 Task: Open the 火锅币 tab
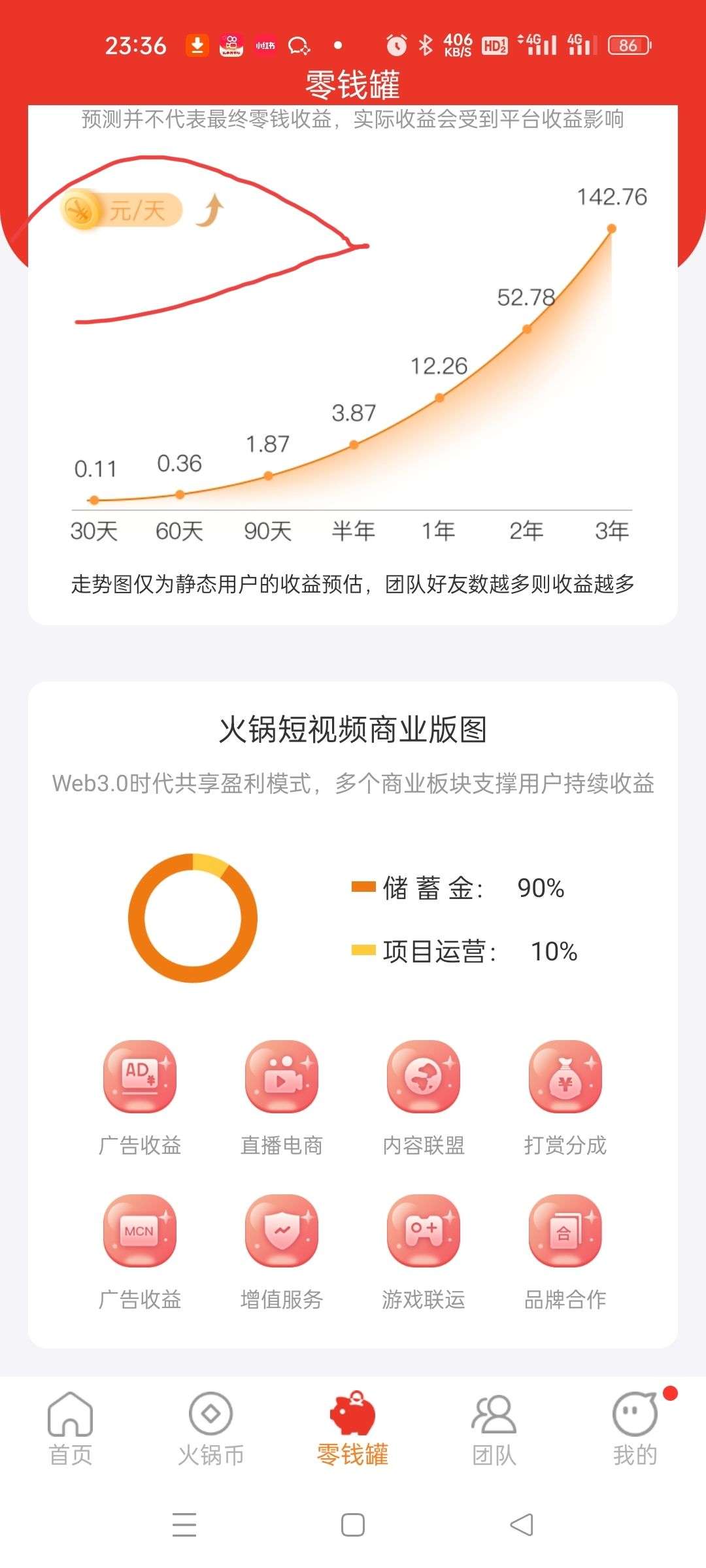[x=210, y=1429]
